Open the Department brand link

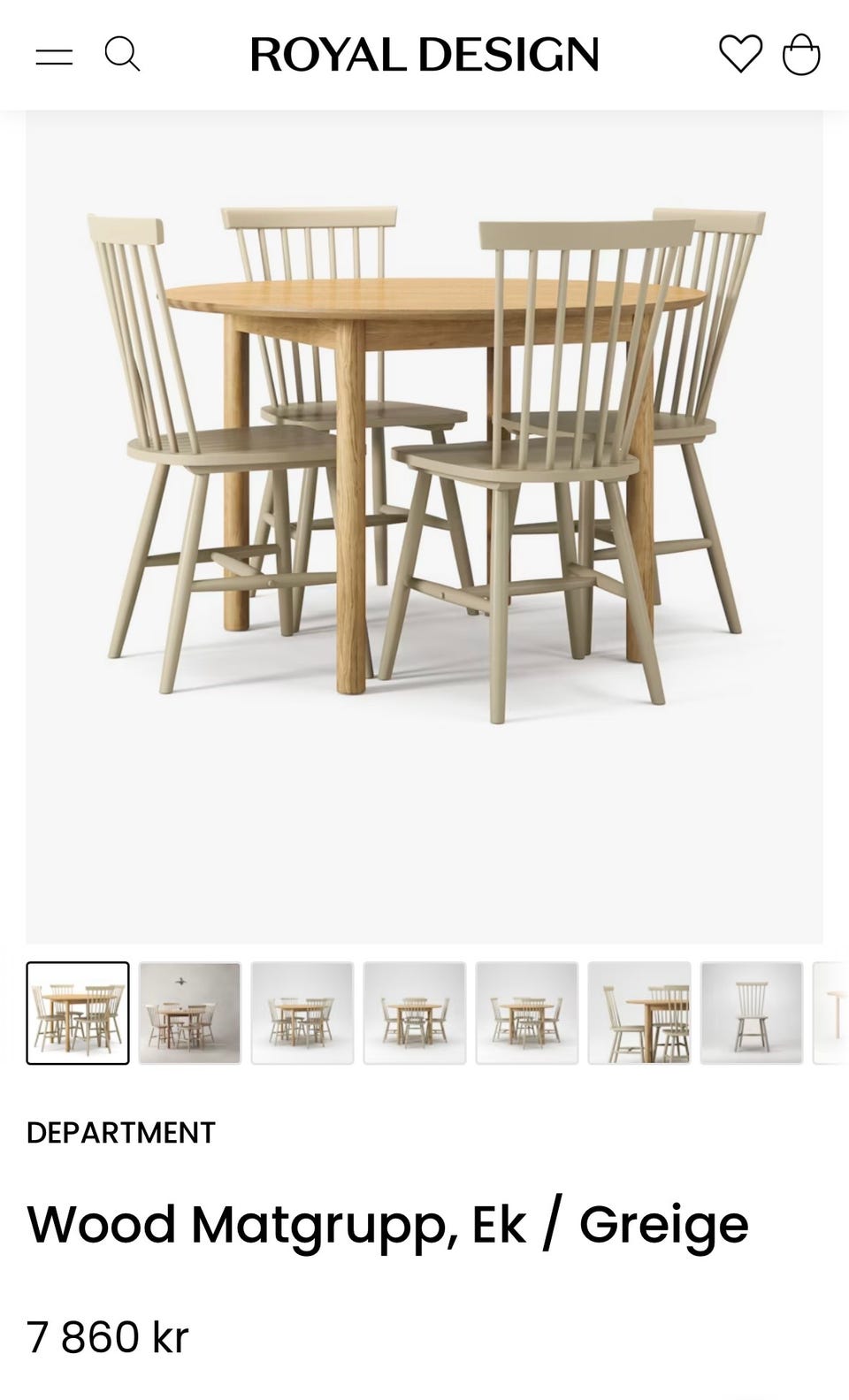[x=121, y=1133]
